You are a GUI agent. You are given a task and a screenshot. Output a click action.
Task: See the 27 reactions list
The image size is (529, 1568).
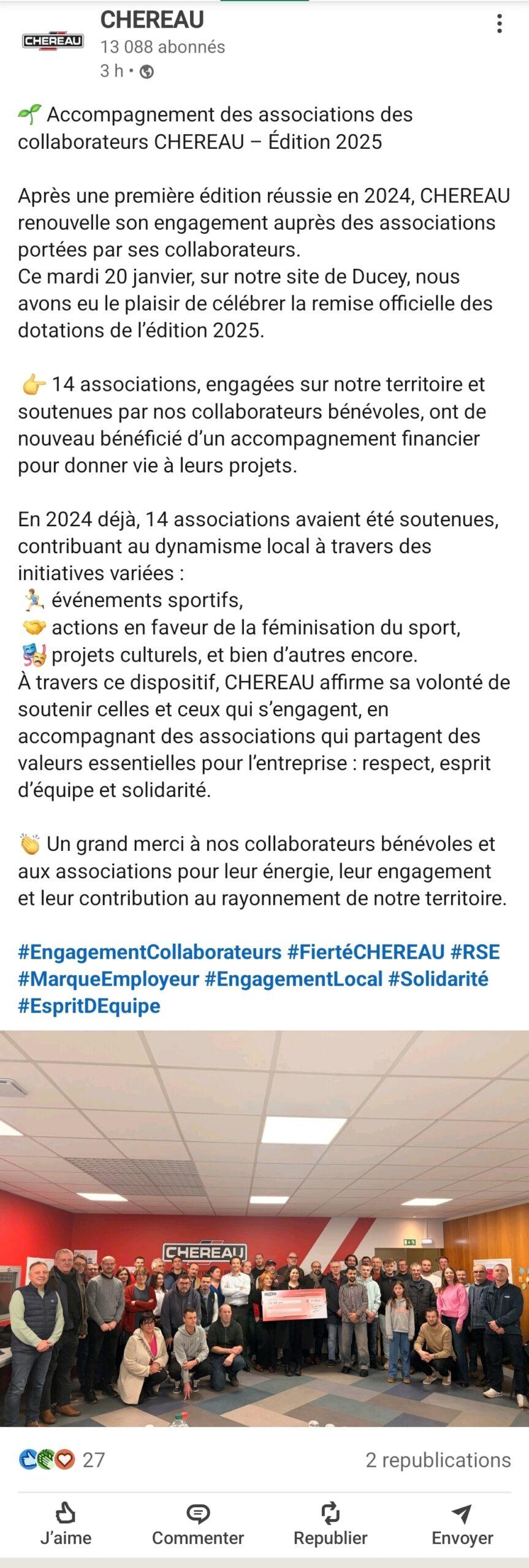[61, 1460]
